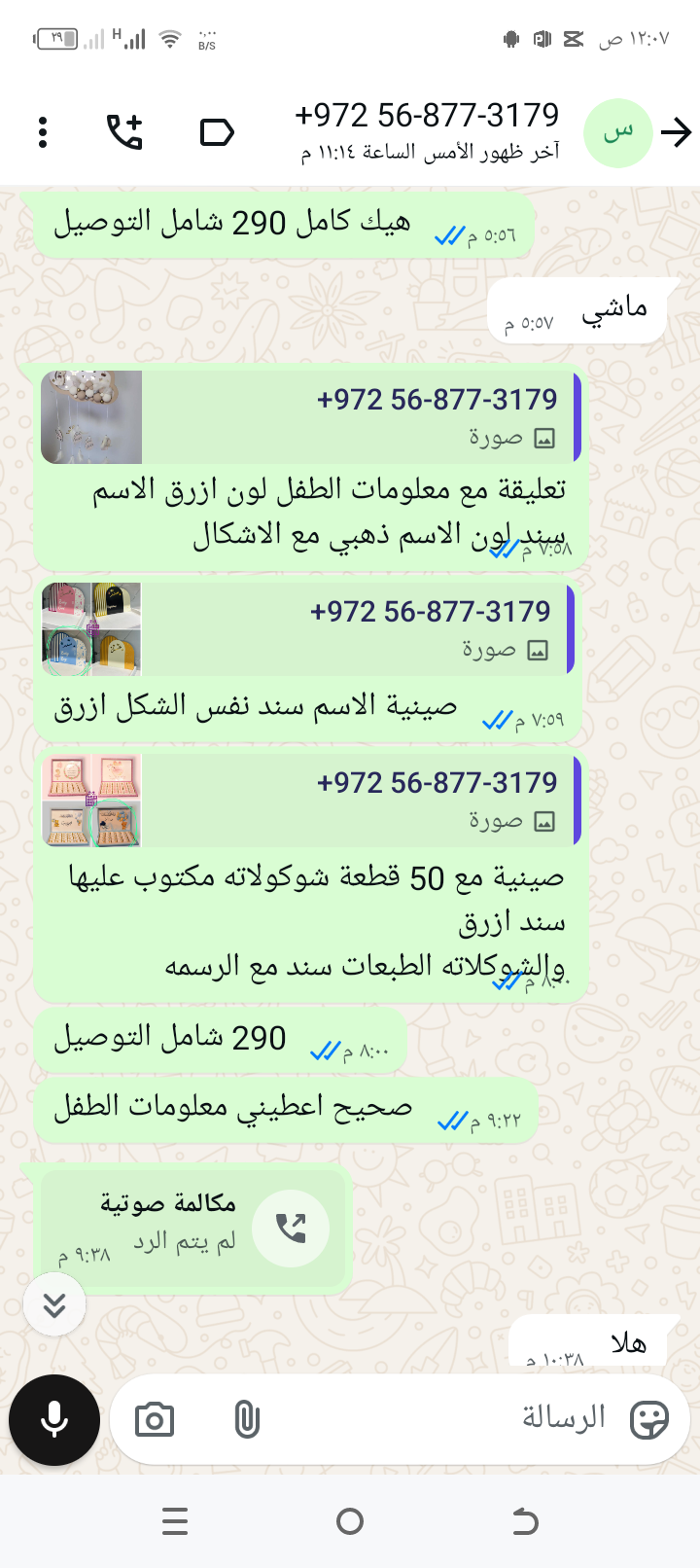
Task: Open contact info for +972 56-877-3179
Action: [428, 131]
